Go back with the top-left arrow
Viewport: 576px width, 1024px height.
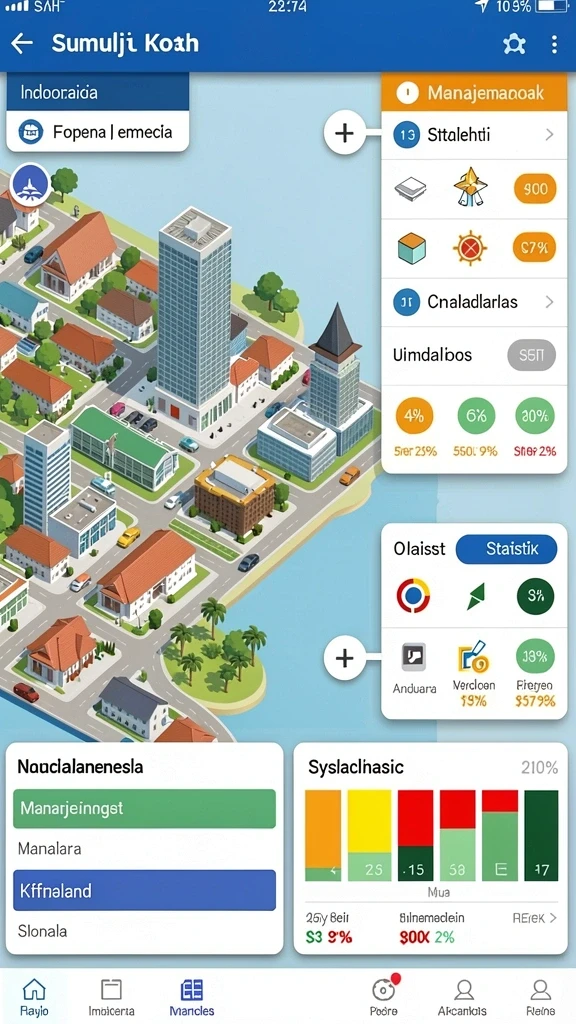click(22, 44)
